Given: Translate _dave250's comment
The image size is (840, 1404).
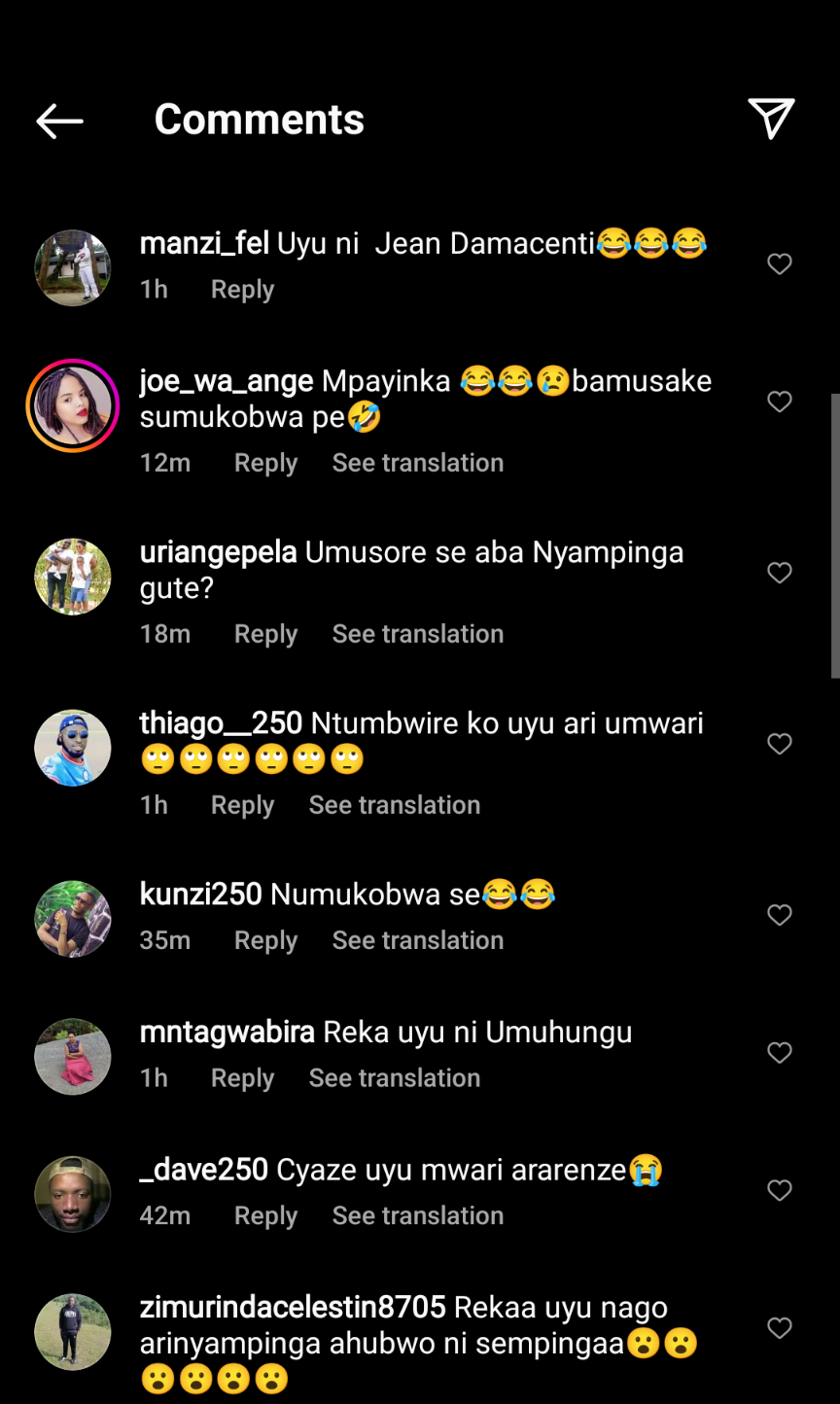Looking at the screenshot, I should (x=418, y=1215).
